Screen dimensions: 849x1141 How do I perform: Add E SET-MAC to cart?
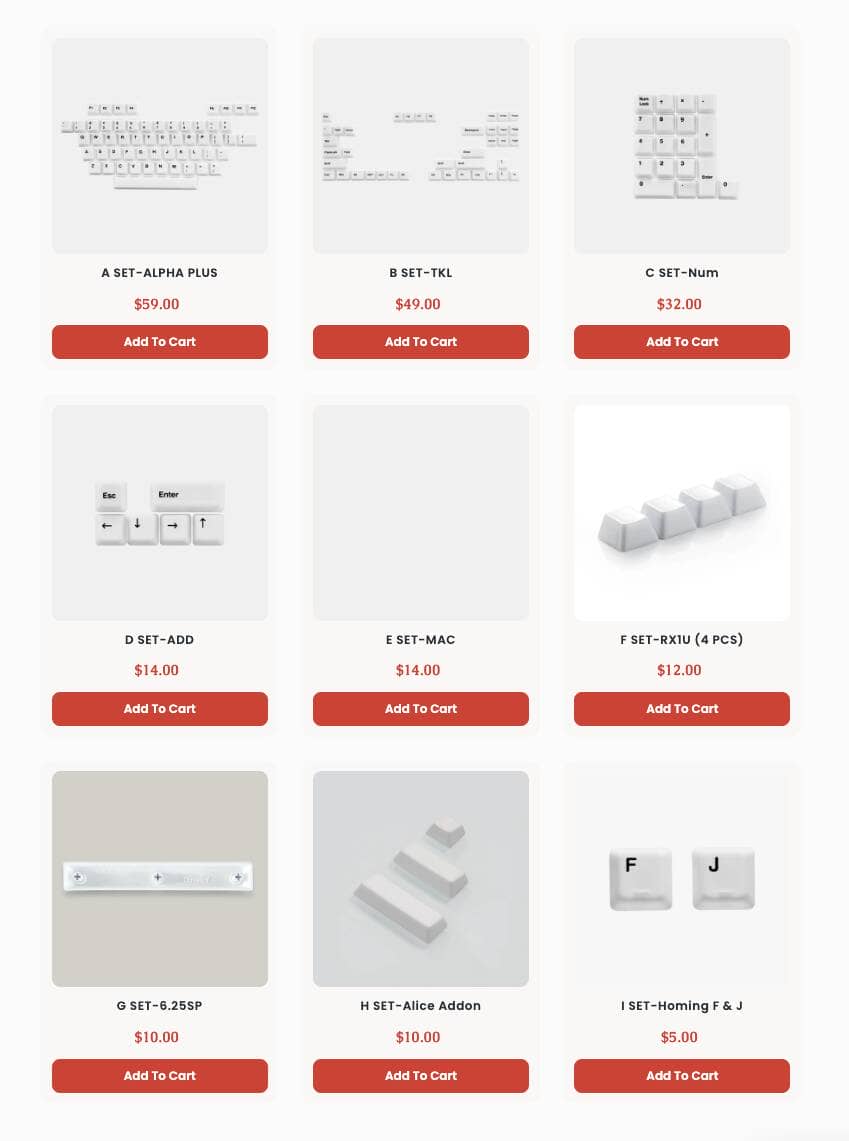(x=421, y=709)
